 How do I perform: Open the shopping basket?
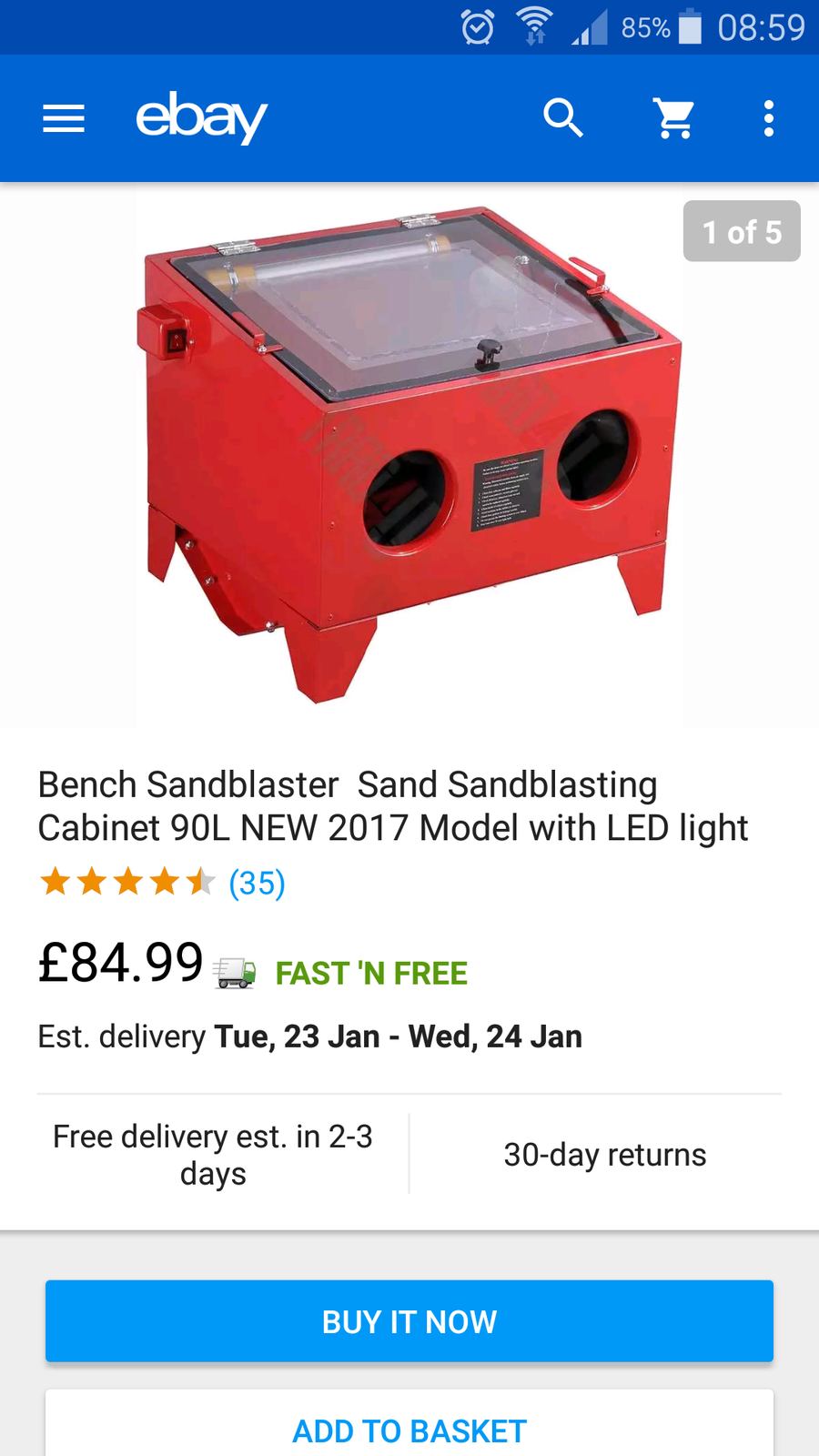pos(674,118)
